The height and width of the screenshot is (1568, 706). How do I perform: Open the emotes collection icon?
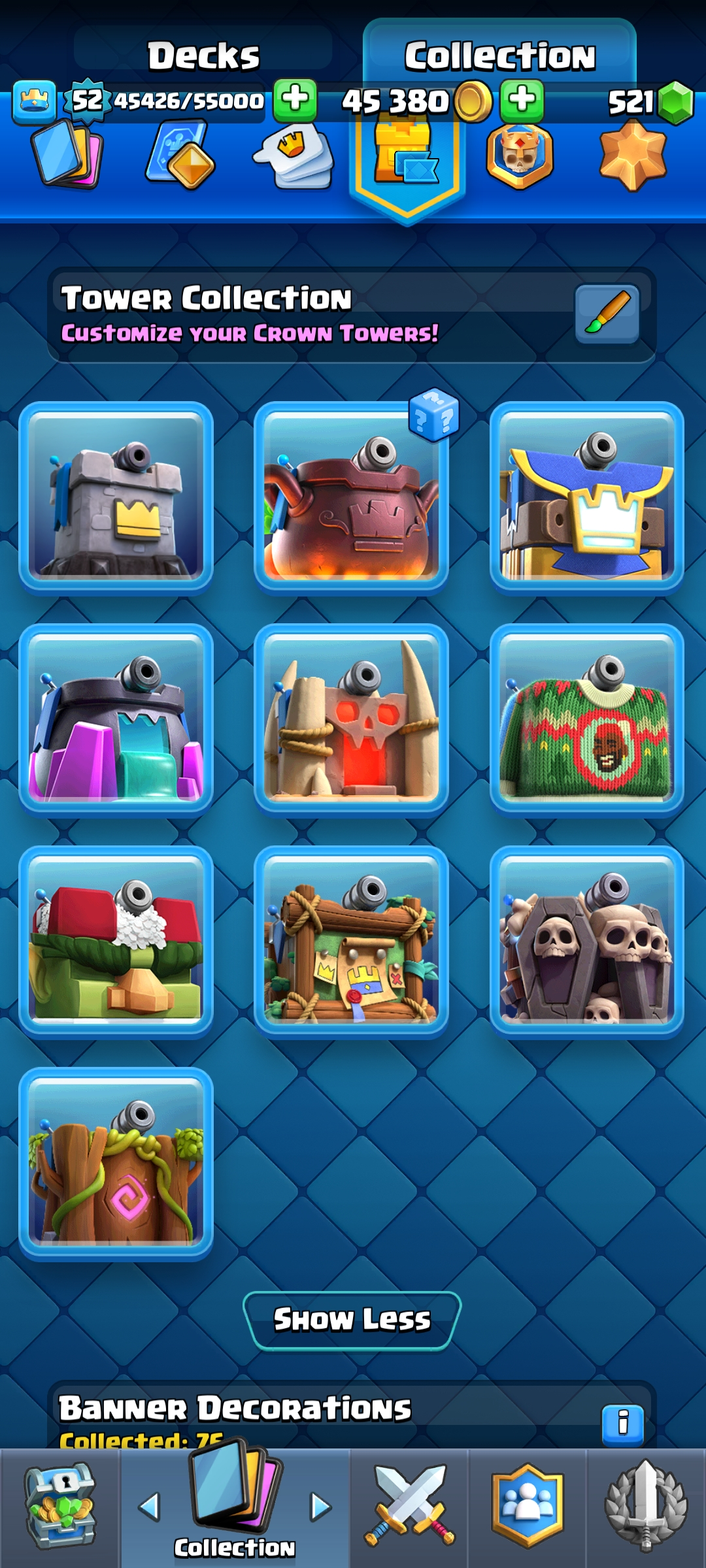(294, 157)
